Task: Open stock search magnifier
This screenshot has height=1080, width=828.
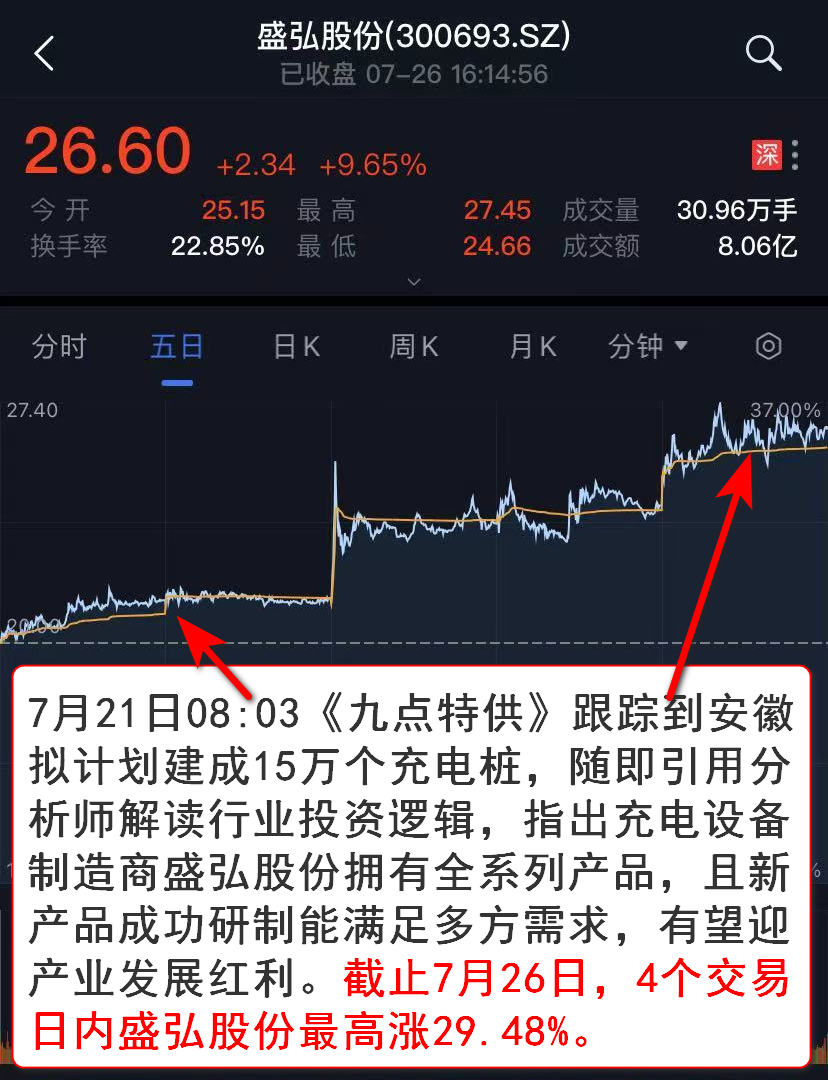Action: pos(763,53)
